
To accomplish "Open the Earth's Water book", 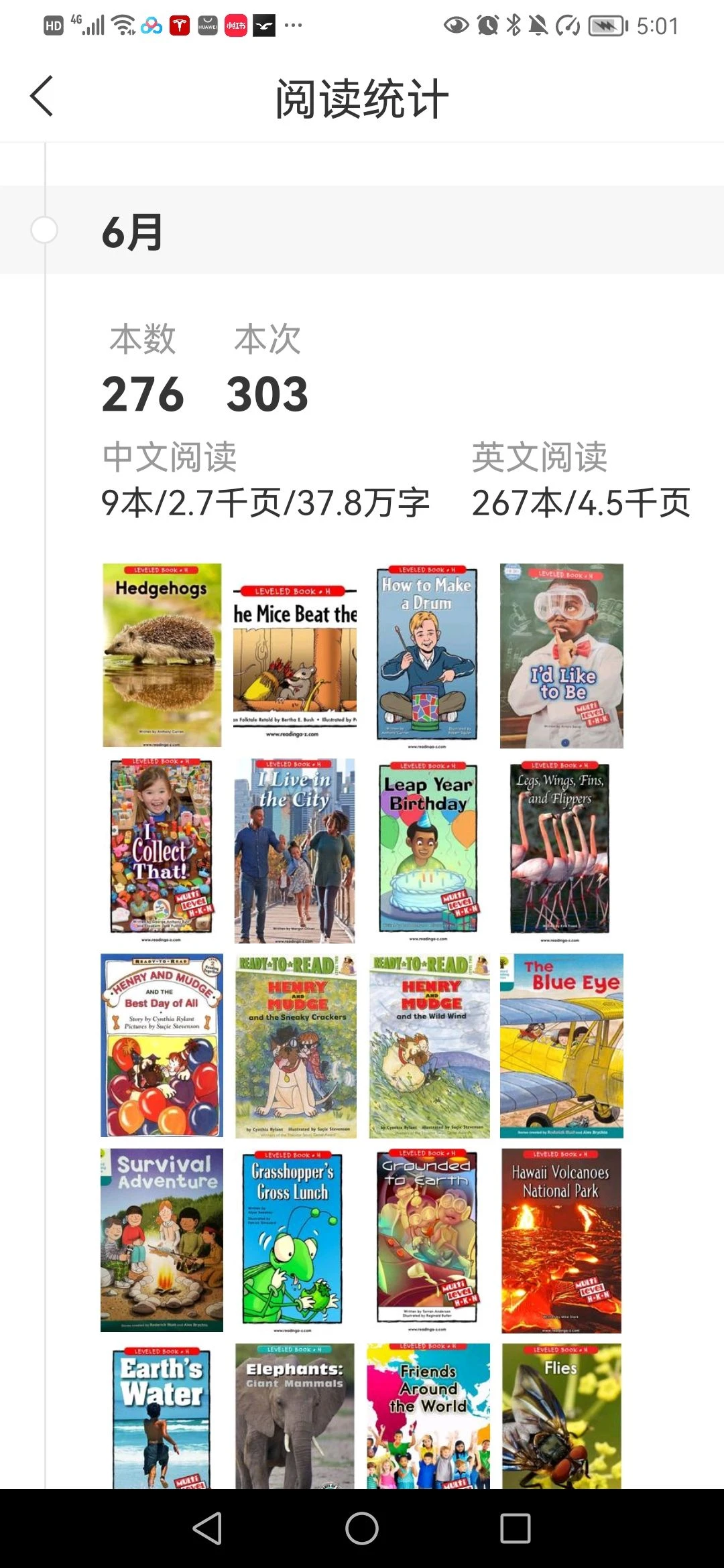I will coord(162,1417).
